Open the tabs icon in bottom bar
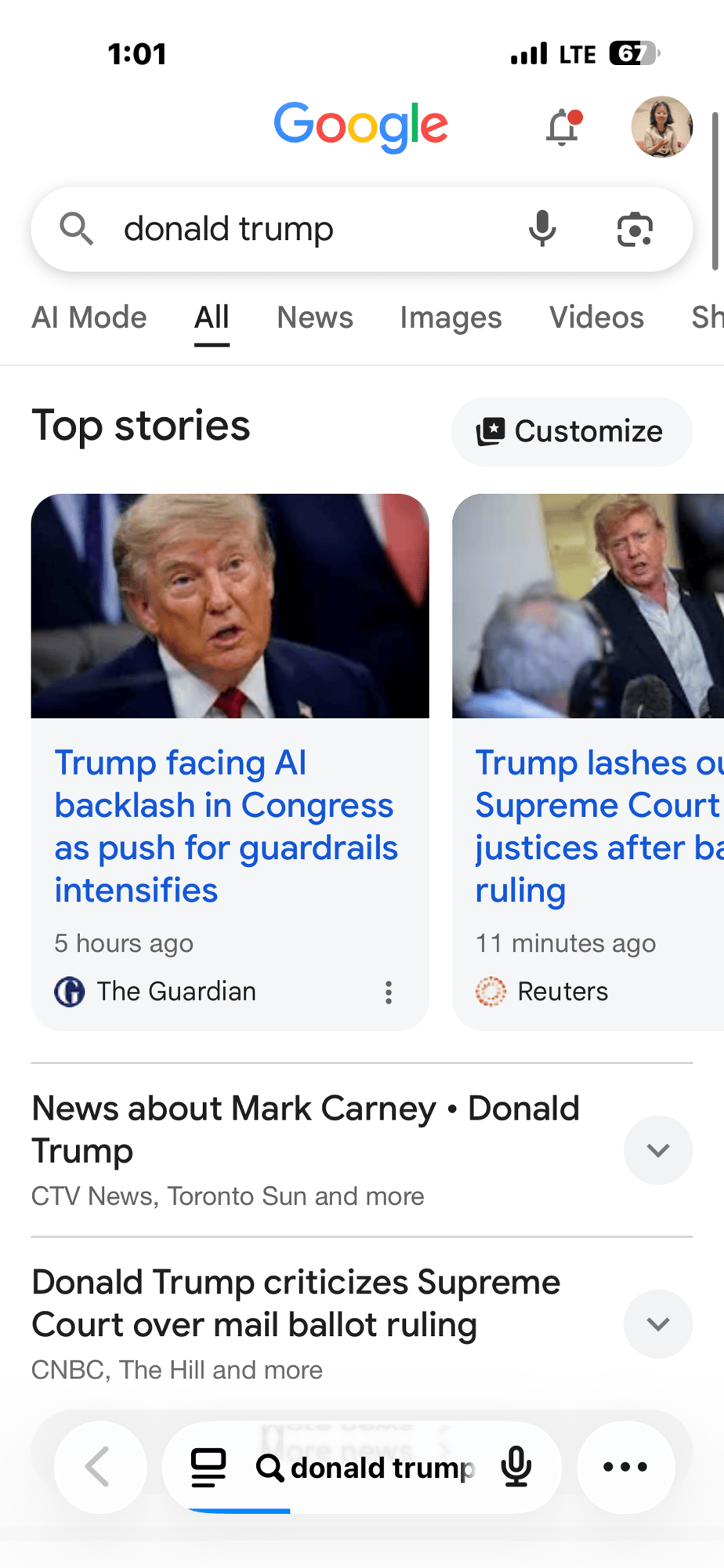The width and height of the screenshot is (724, 1568). click(208, 1467)
